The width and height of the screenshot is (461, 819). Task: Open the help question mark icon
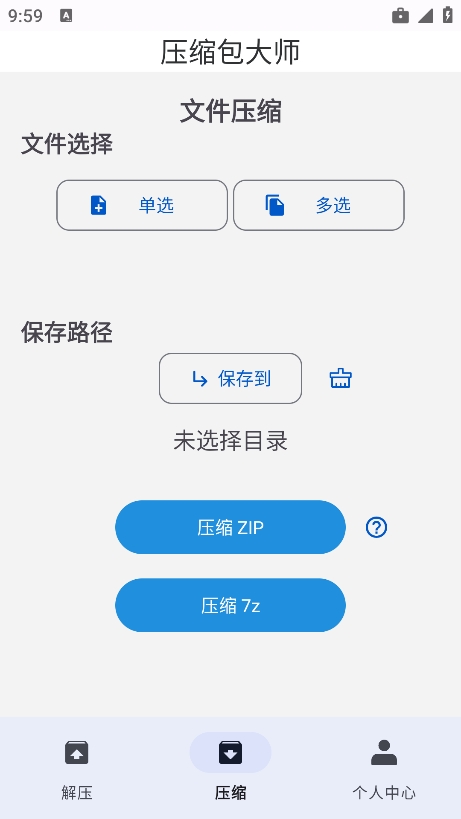376,528
